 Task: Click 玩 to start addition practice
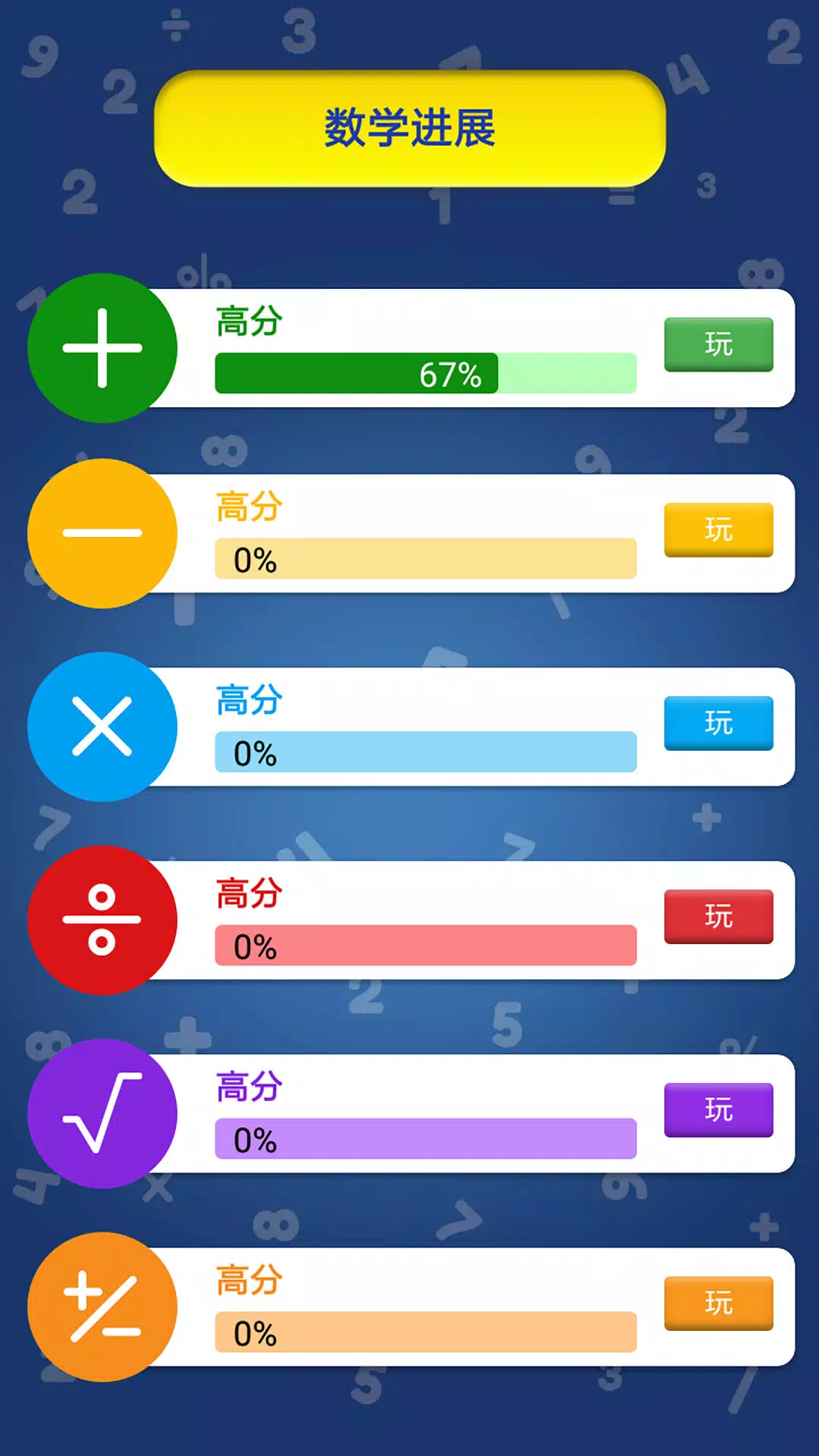[x=718, y=344]
